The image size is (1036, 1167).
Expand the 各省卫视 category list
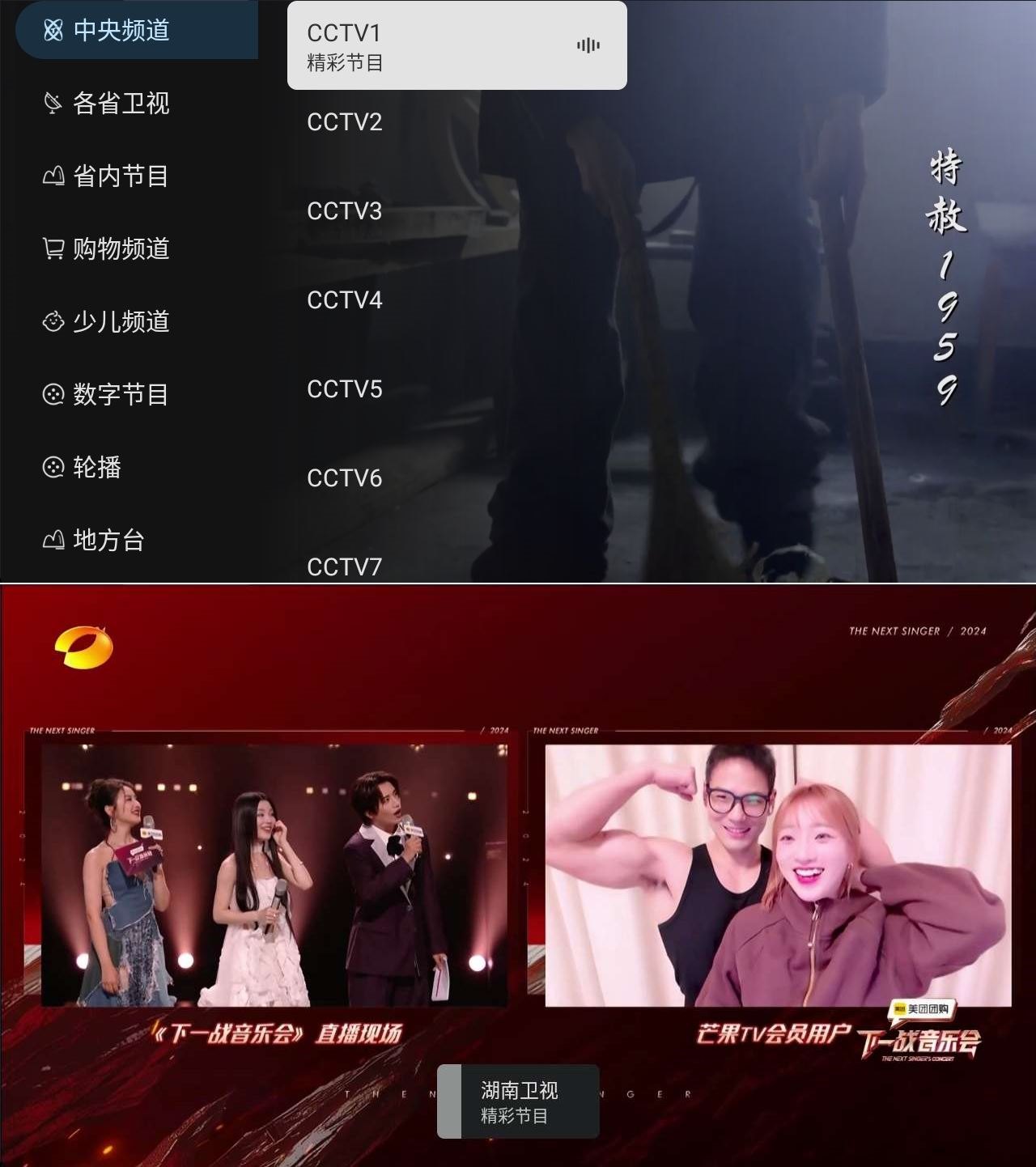coord(121,104)
